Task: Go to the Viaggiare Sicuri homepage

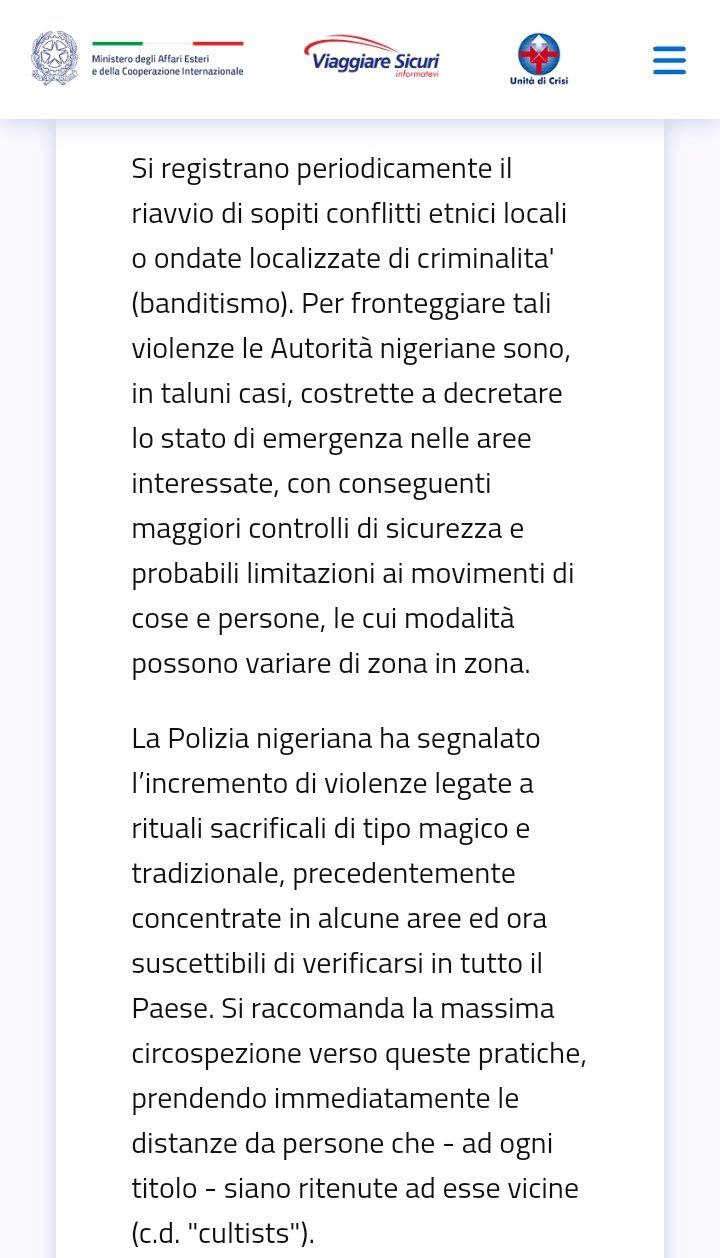Action: pos(371,59)
